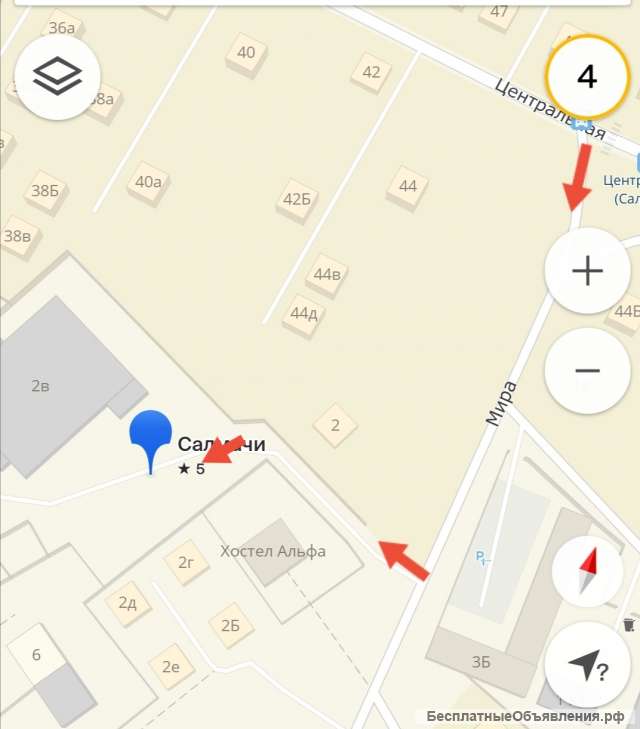Screen dimensions: 640x729
Task: Tap the traffic level 4 indicator
Action: pyautogui.click(x=587, y=77)
